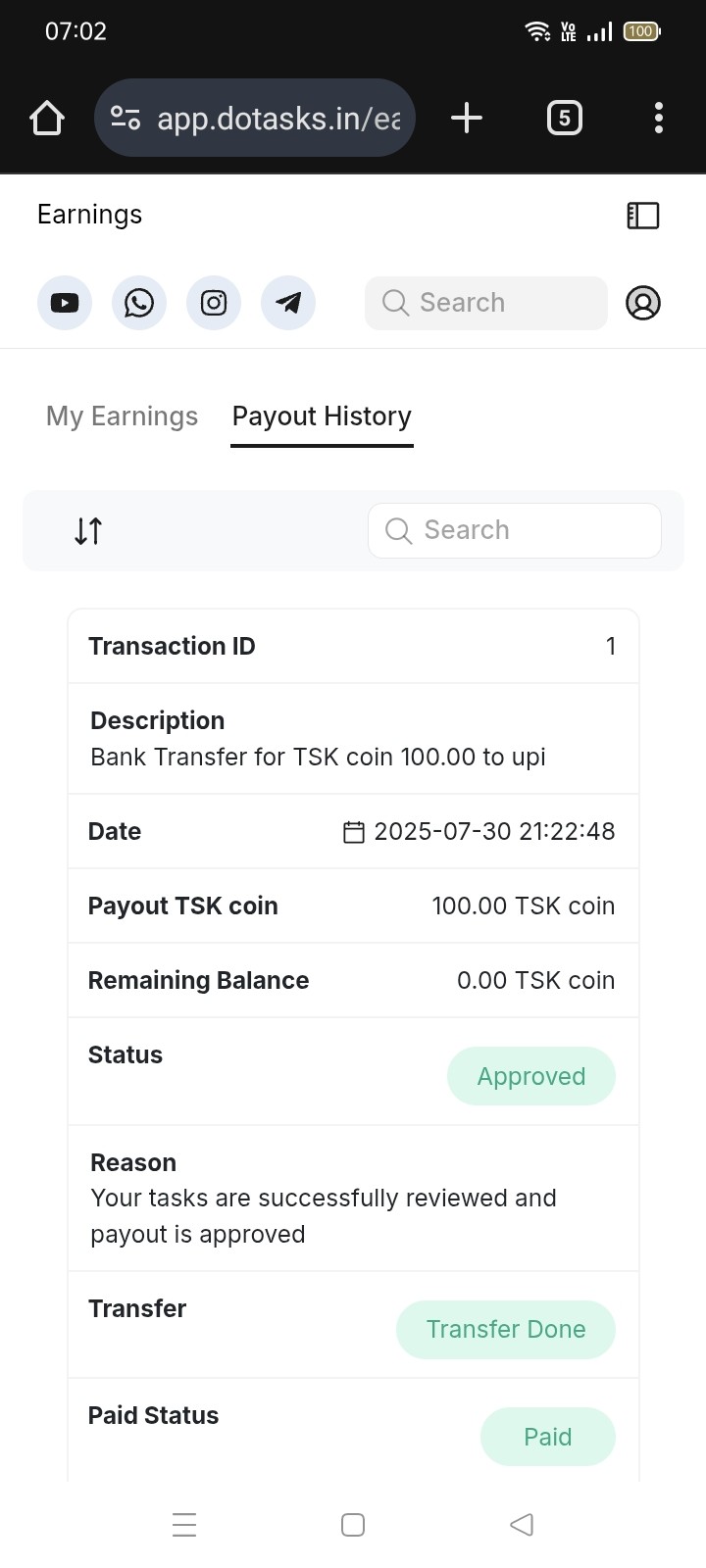Screen dimensions: 706x1568
Task: Open the YouTube channel icon
Action: pyautogui.click(x=65, y=303)
